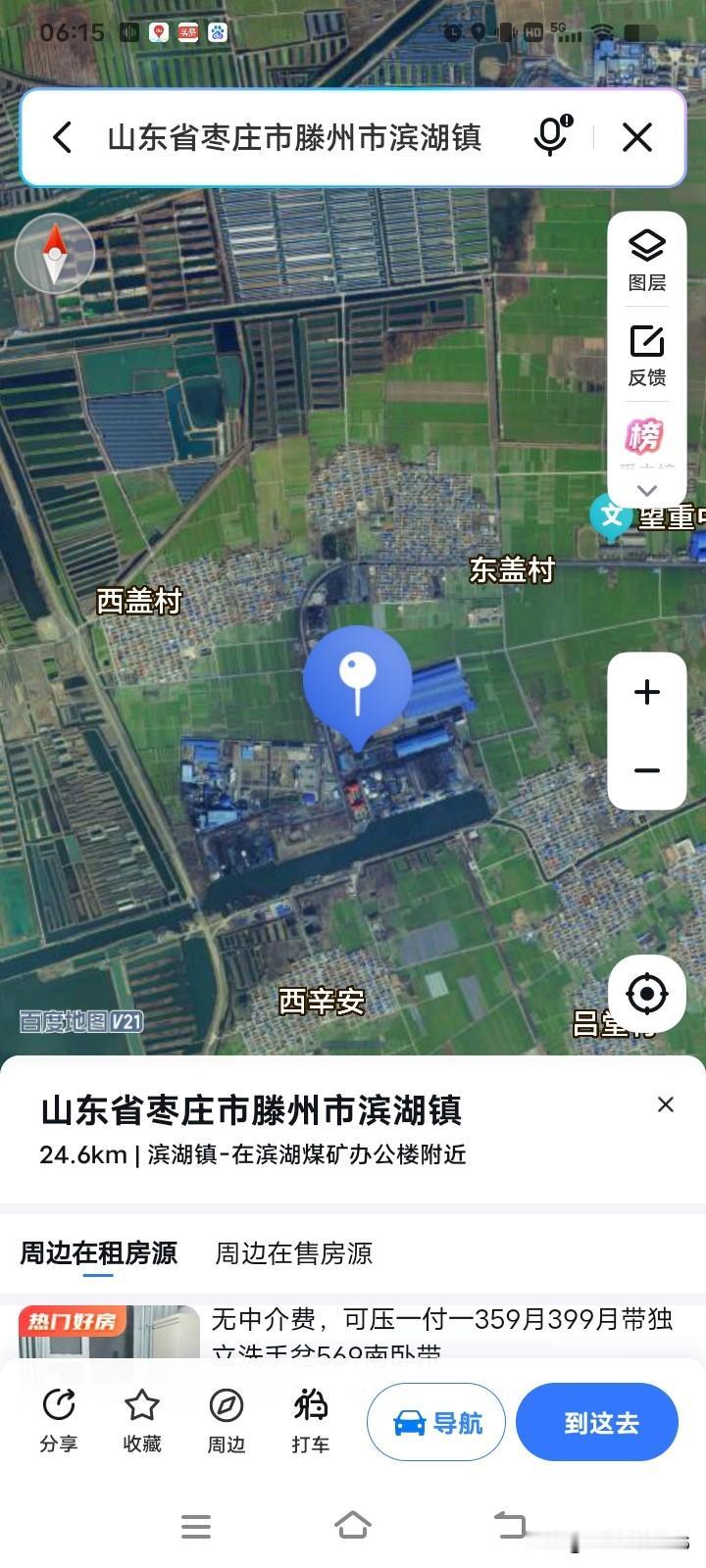Image resolution: width=706 pixels, height=1568 pixels.
Task: Tap the 反馈 feedback icon
Action: tap(647, 355)
